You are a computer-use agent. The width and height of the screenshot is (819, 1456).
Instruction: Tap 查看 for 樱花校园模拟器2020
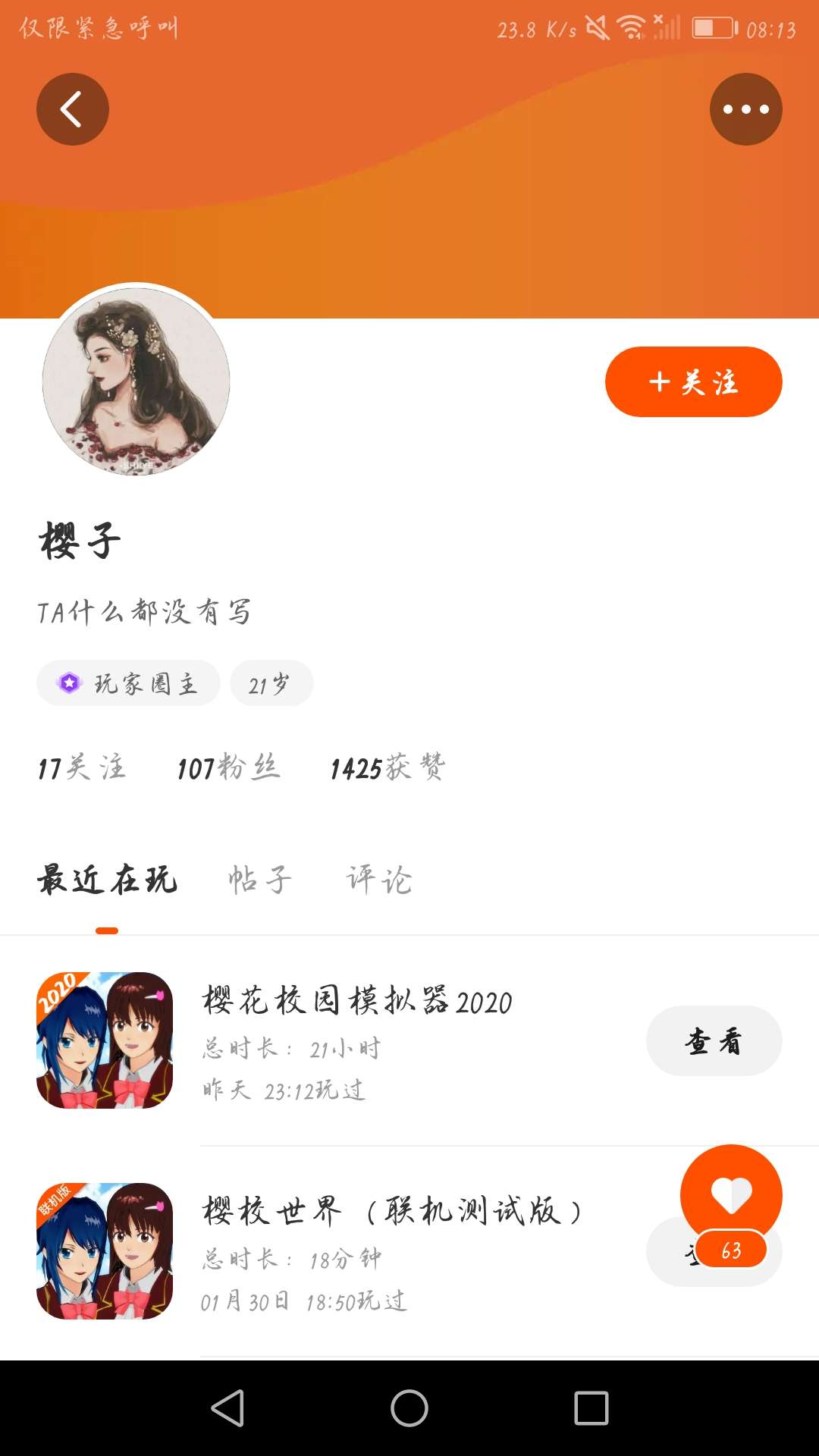[x=714, y=1040]
